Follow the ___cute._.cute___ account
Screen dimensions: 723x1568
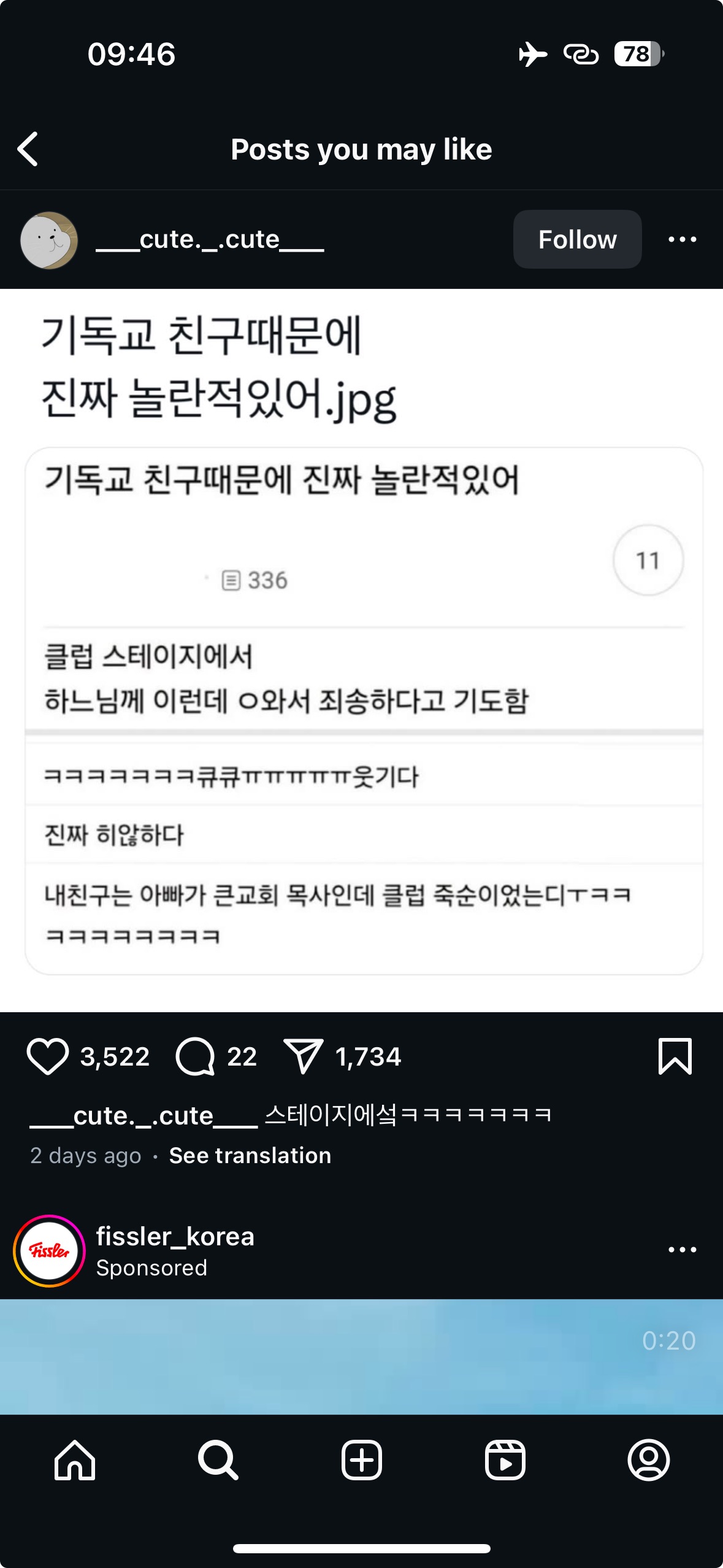(577, 239)
